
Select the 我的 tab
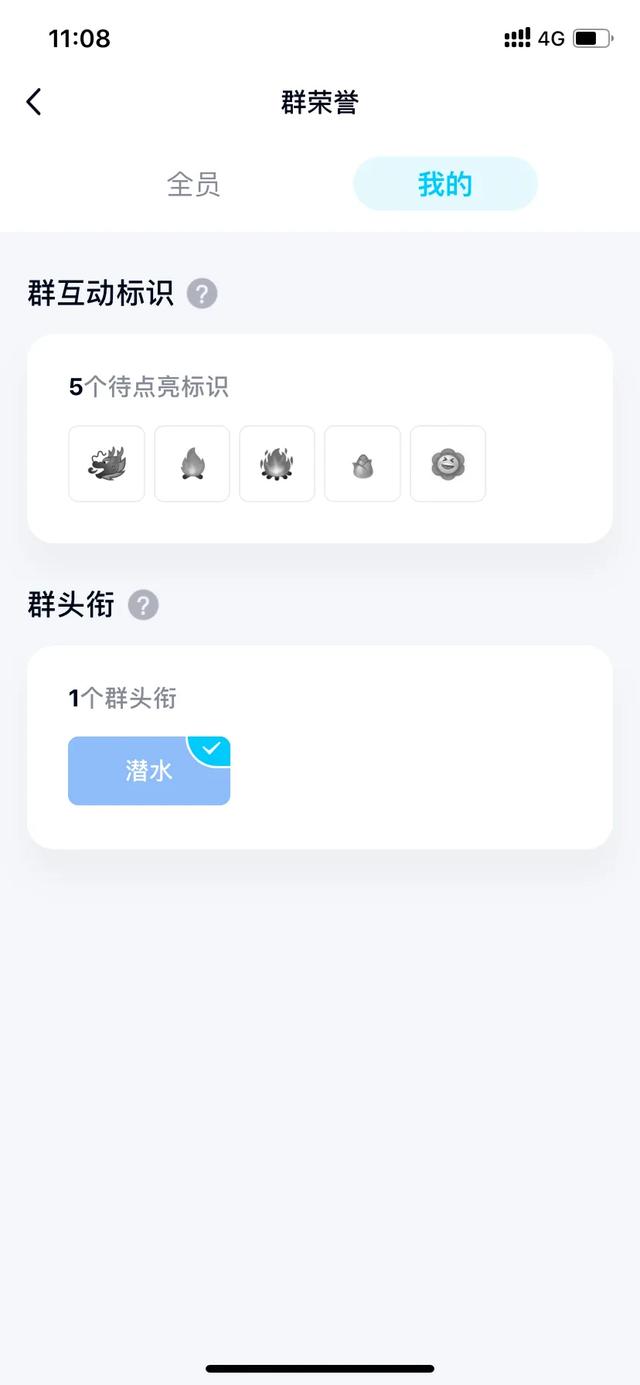(x=445, y=184)
